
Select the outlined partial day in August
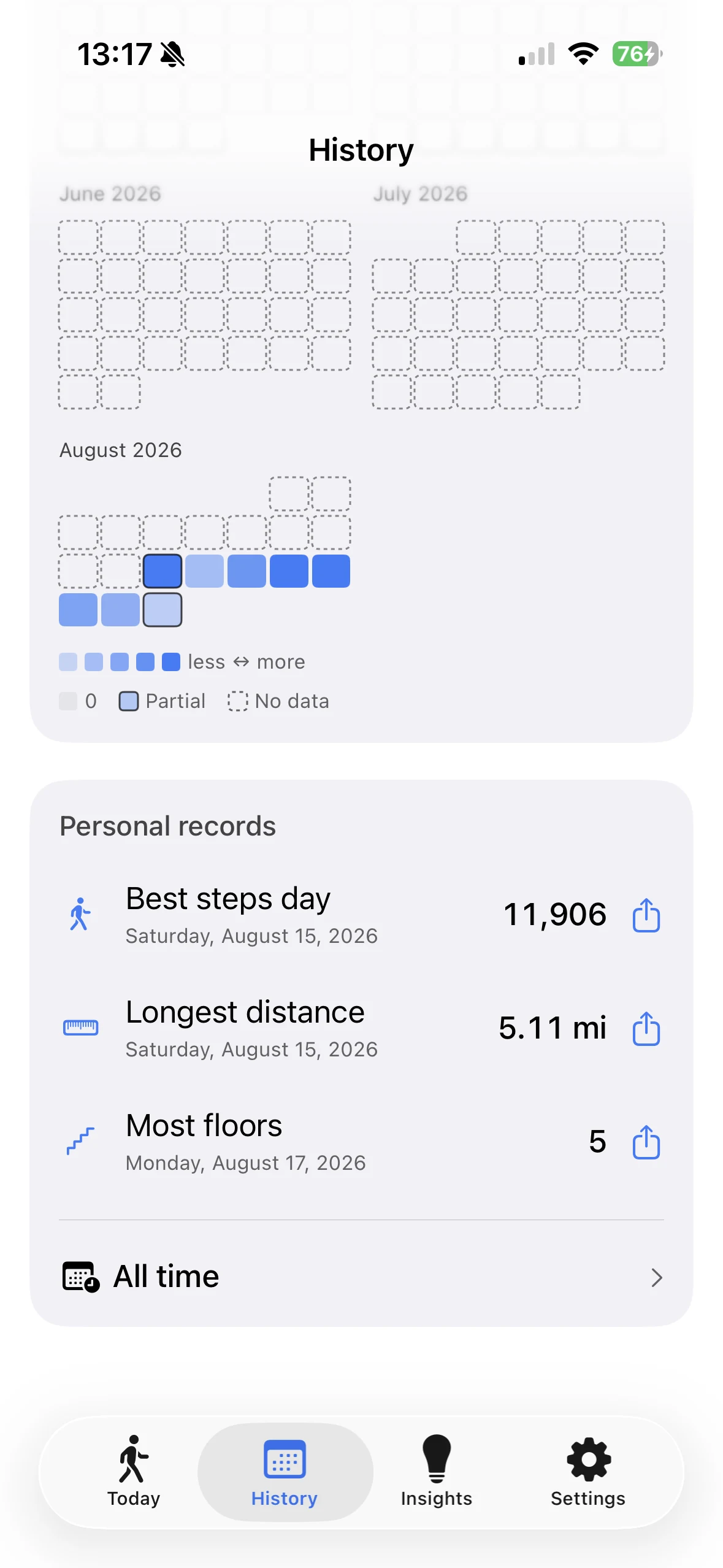click(x=163, y=610)
